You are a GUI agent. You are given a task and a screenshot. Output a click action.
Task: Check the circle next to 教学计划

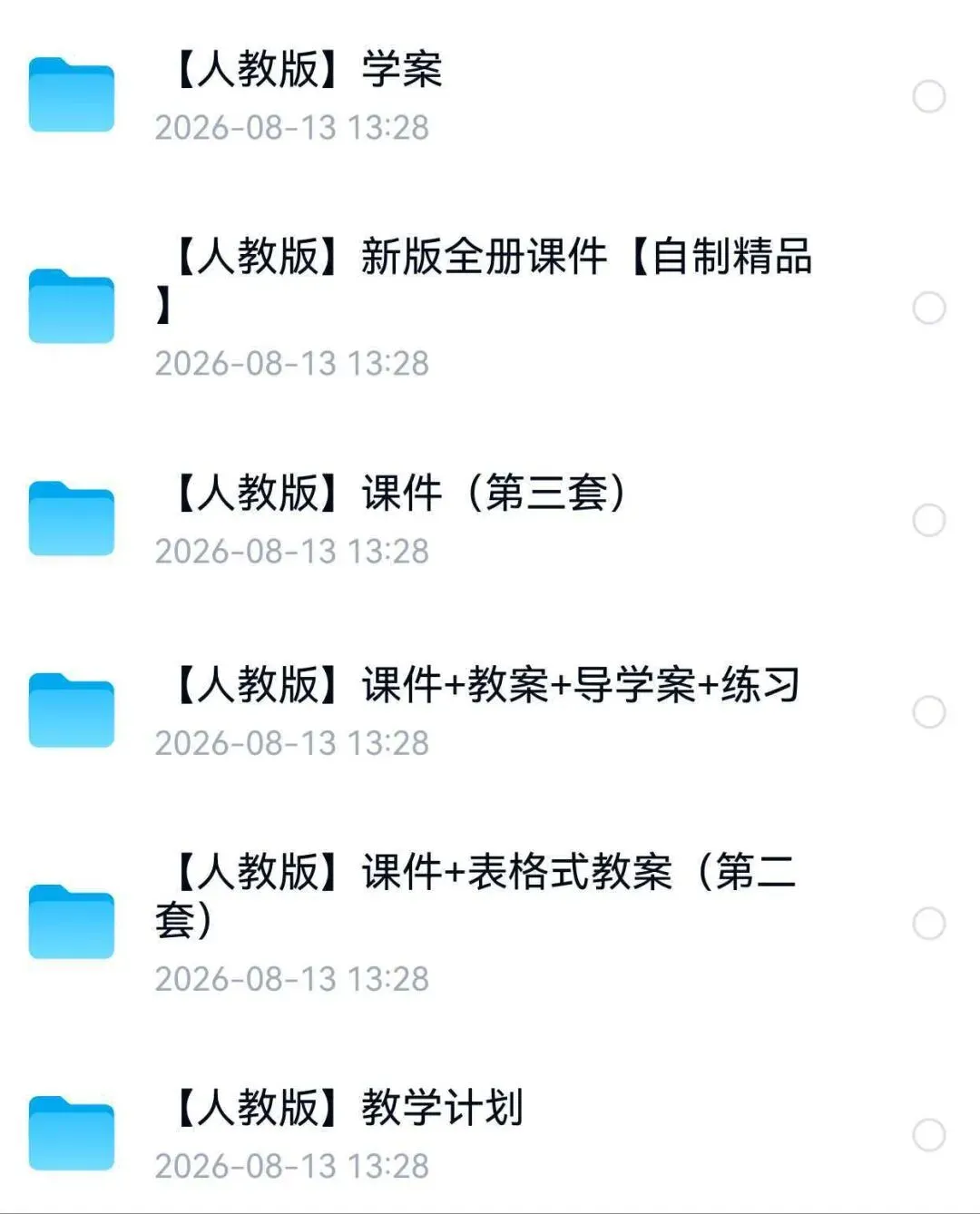928,1135
